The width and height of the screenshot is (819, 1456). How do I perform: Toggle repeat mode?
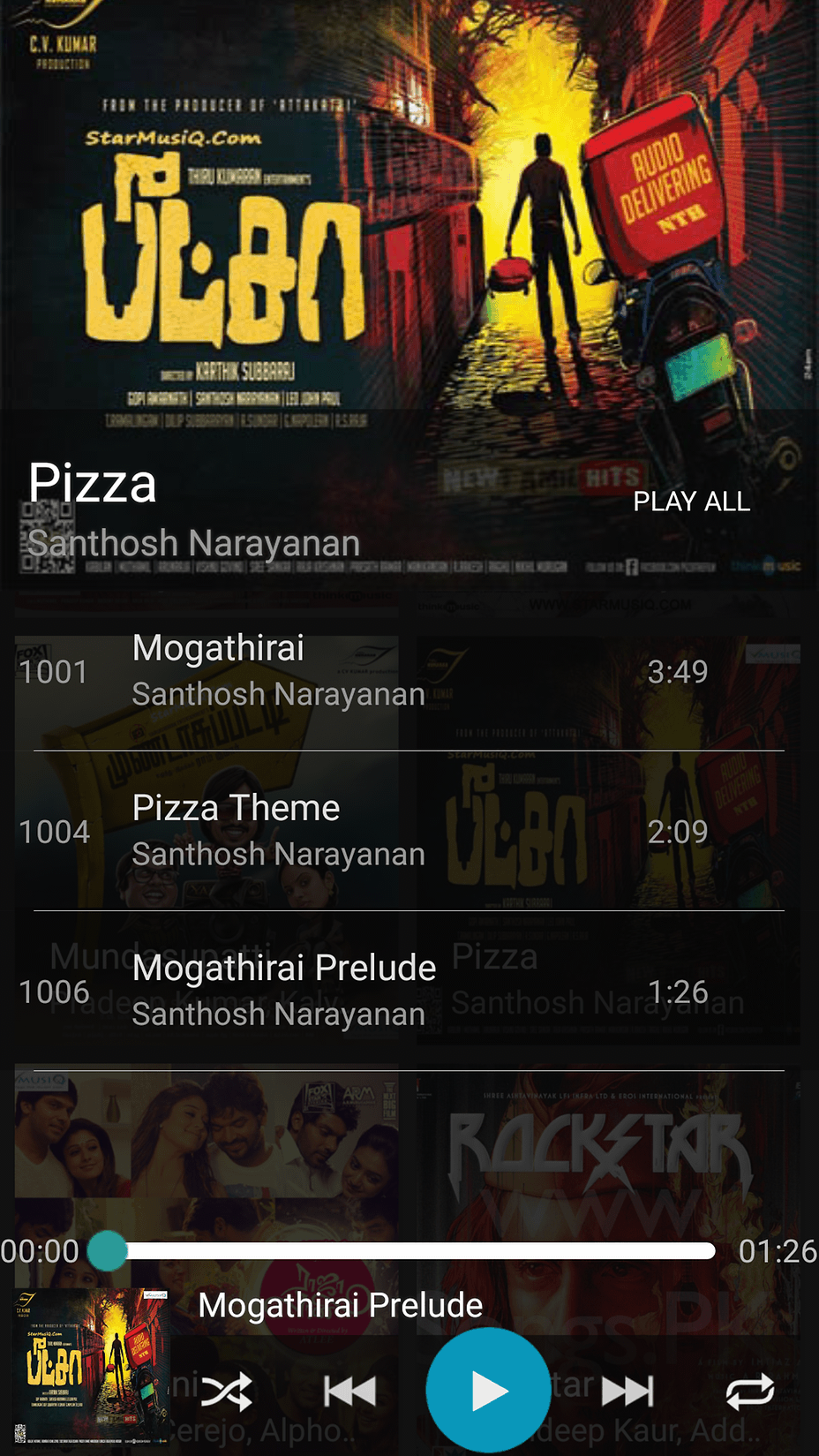point(749,1392)
